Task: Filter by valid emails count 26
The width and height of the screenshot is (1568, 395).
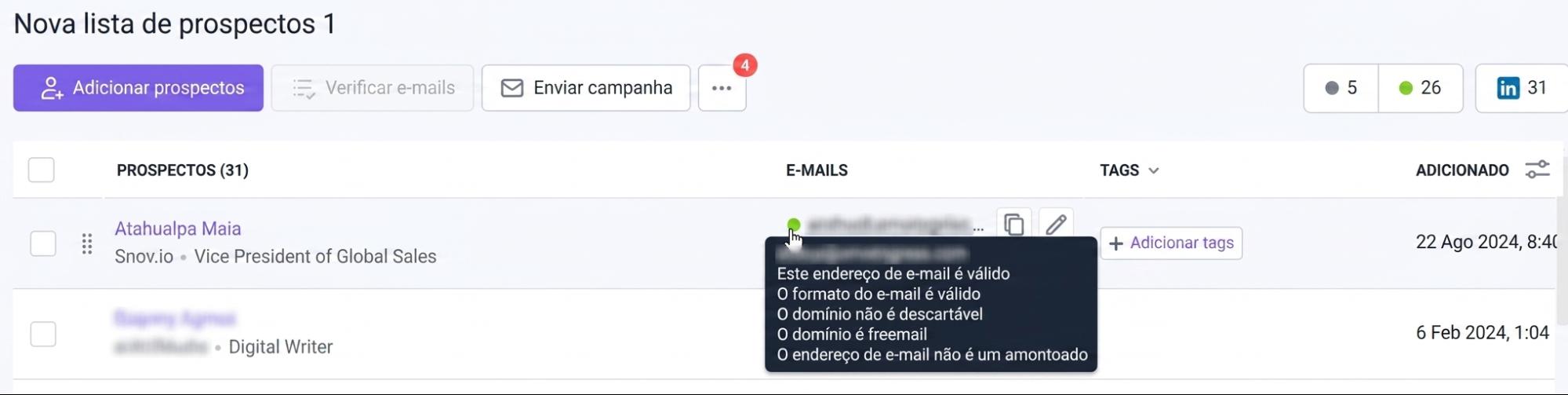Action: 1421,88
